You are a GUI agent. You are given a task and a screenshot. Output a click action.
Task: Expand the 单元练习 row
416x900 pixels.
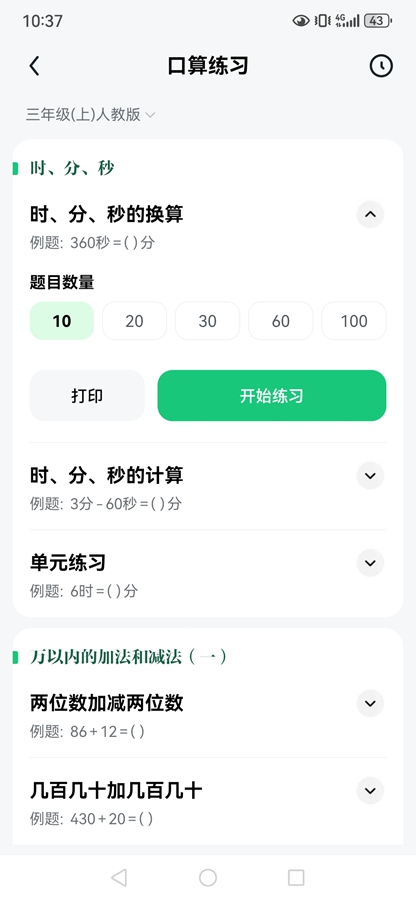point(370,563)
